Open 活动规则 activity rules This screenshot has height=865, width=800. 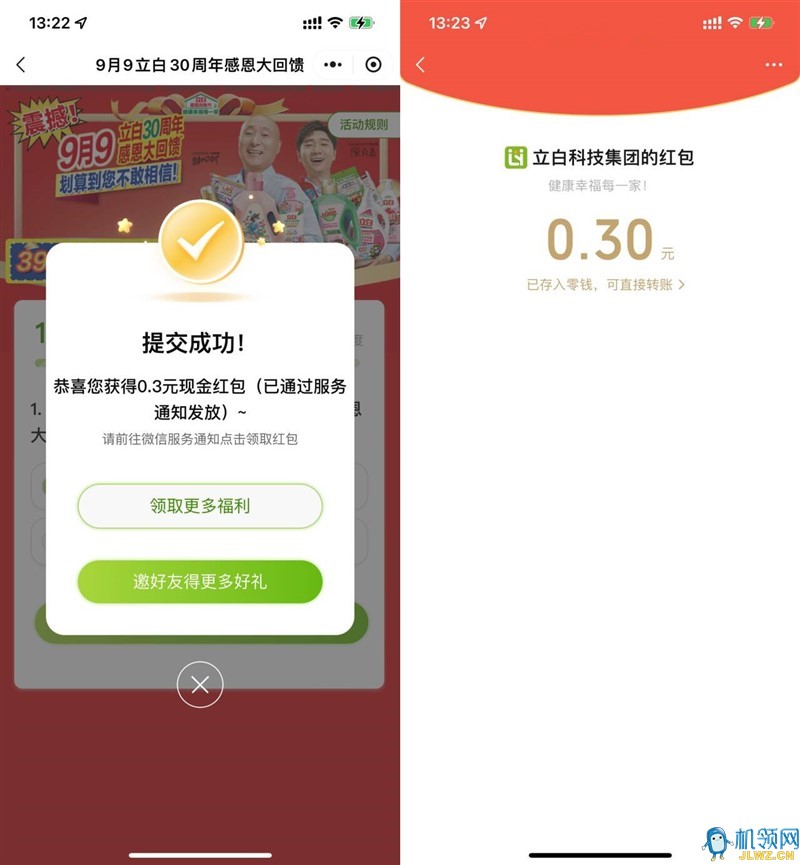point(364,125)
